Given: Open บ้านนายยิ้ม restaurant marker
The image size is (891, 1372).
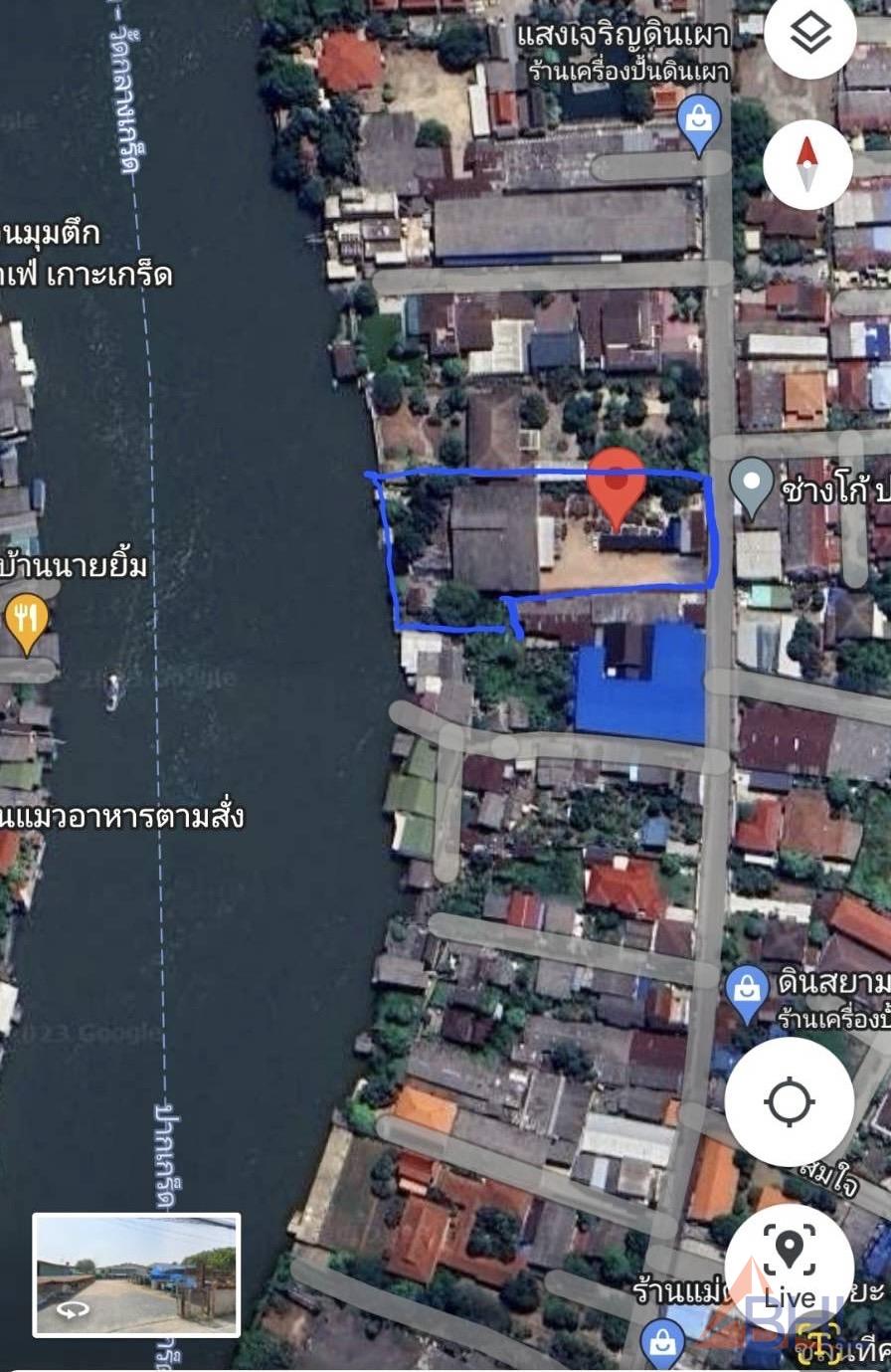Looking at the screenshot, I should coord(27,619).
